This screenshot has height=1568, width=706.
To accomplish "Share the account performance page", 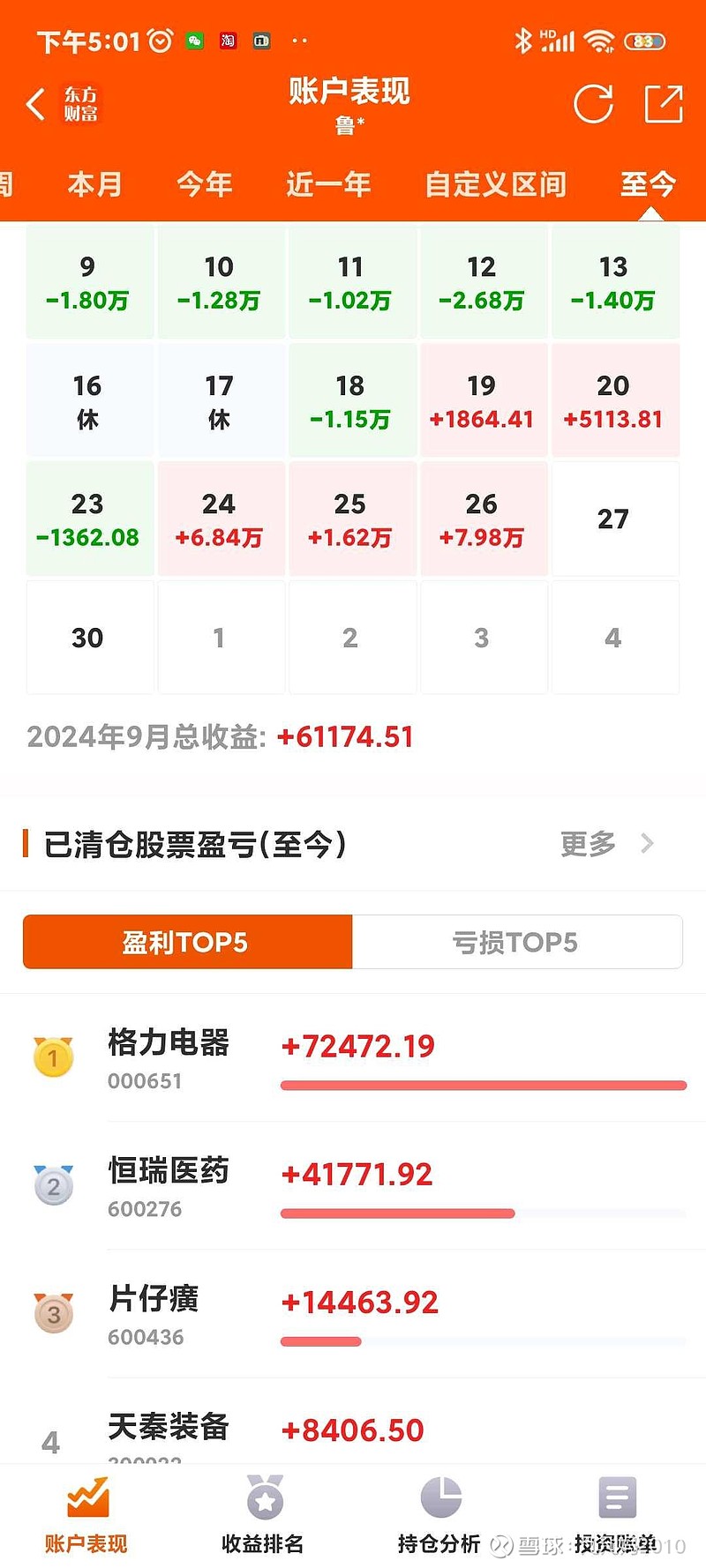I will [664, 104].
